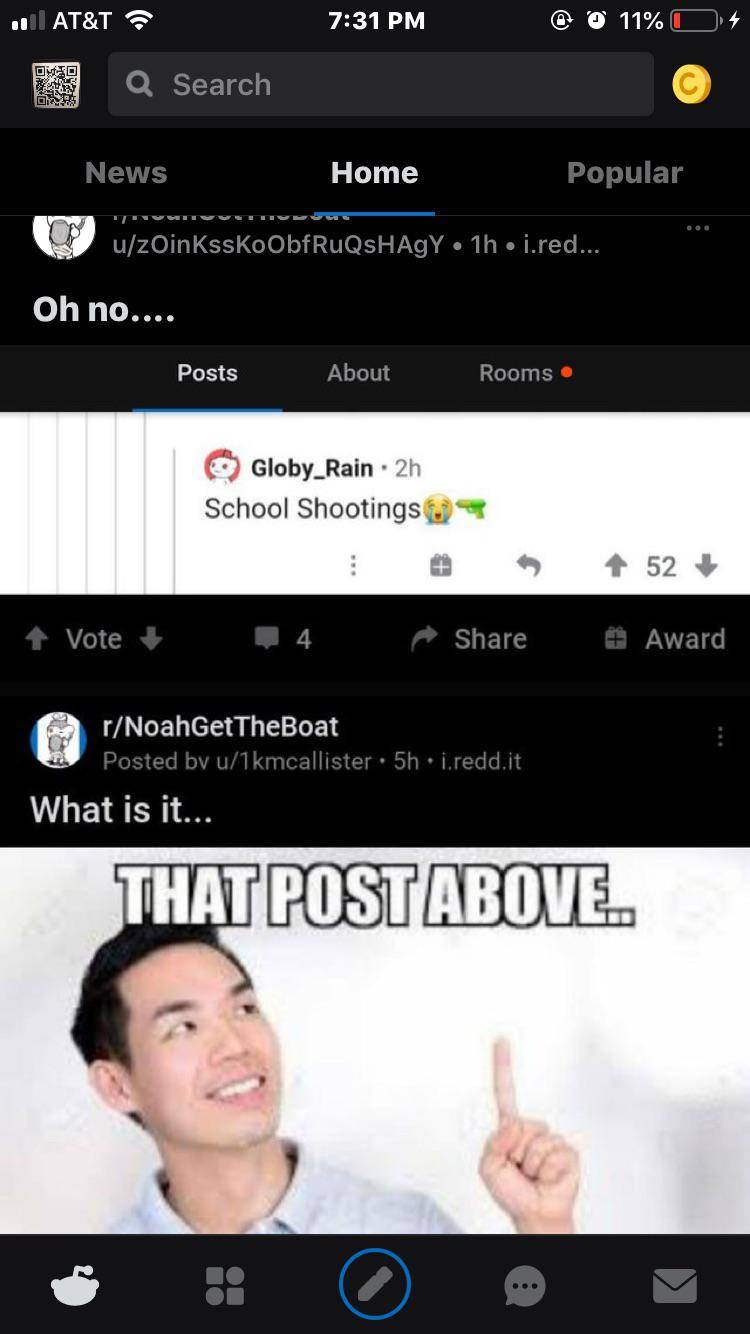Open overflow menu for "What is it..." post
The width and height of the screenshot is (750, 1334).
tap(720, 737)
